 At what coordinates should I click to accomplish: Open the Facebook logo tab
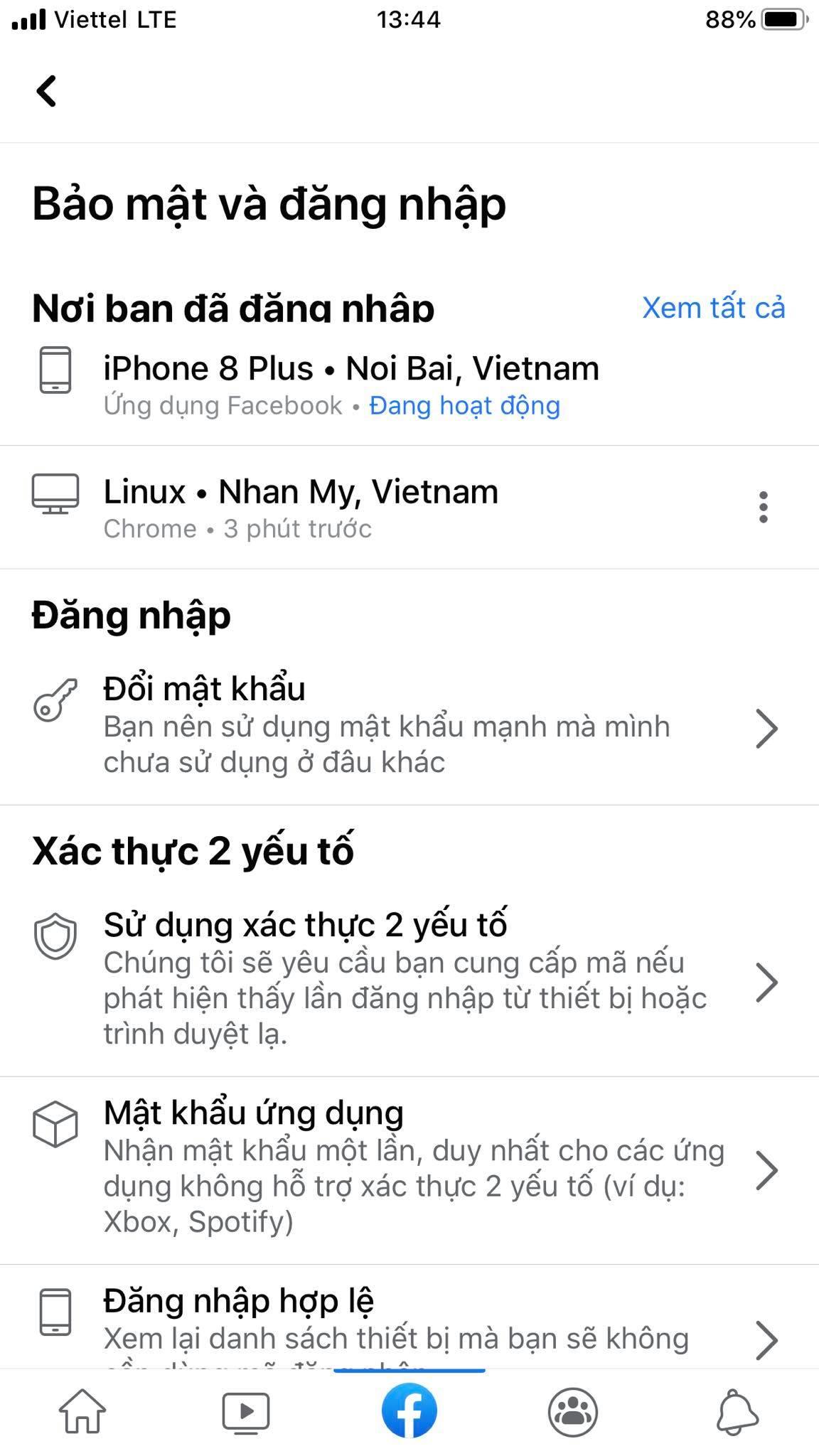[409, 1410]
